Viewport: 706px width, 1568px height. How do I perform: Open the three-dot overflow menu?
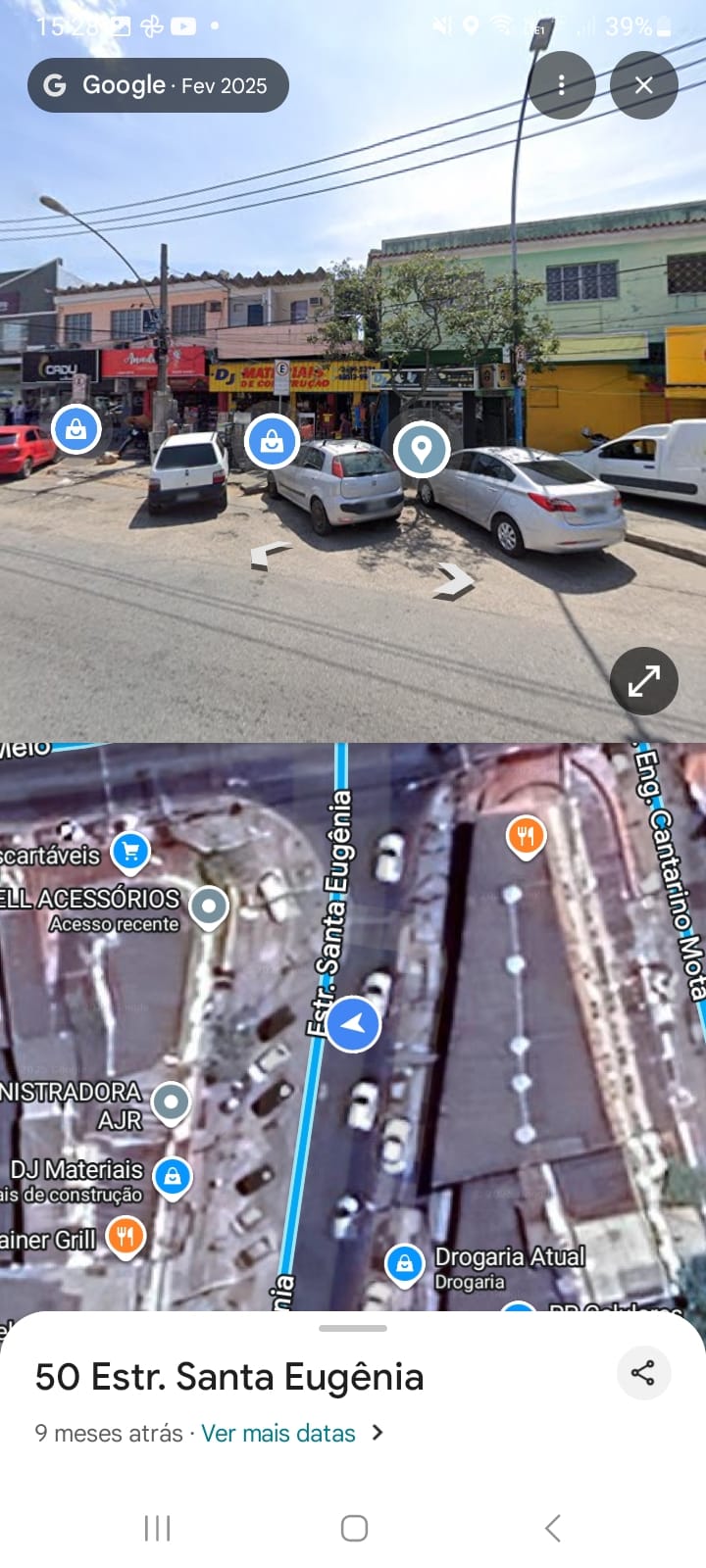click(561, 85)
